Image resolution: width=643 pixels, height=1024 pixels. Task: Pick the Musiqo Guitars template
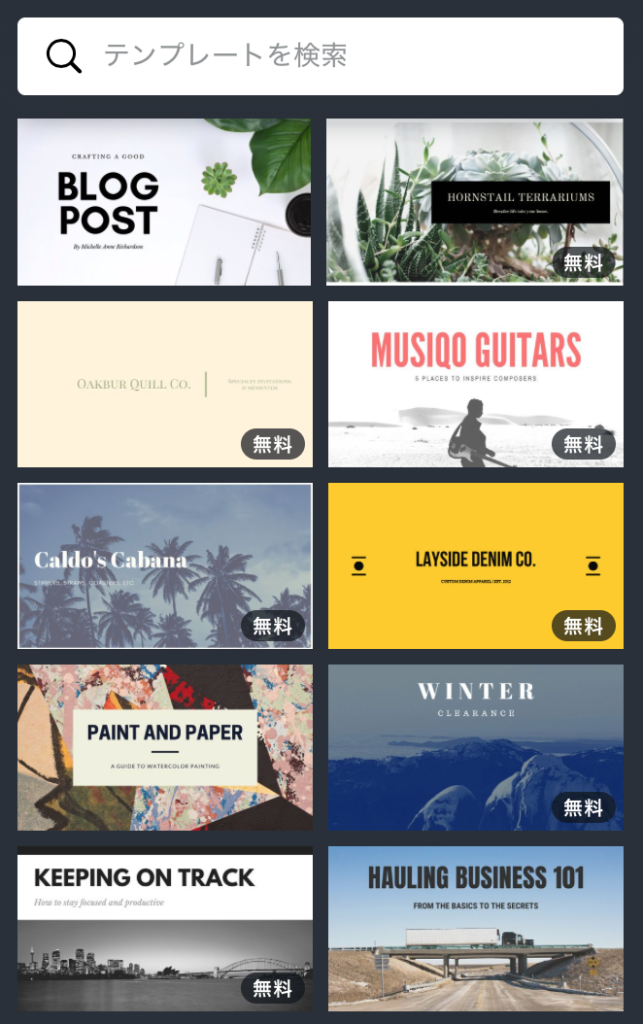click(x=475, y=384)
